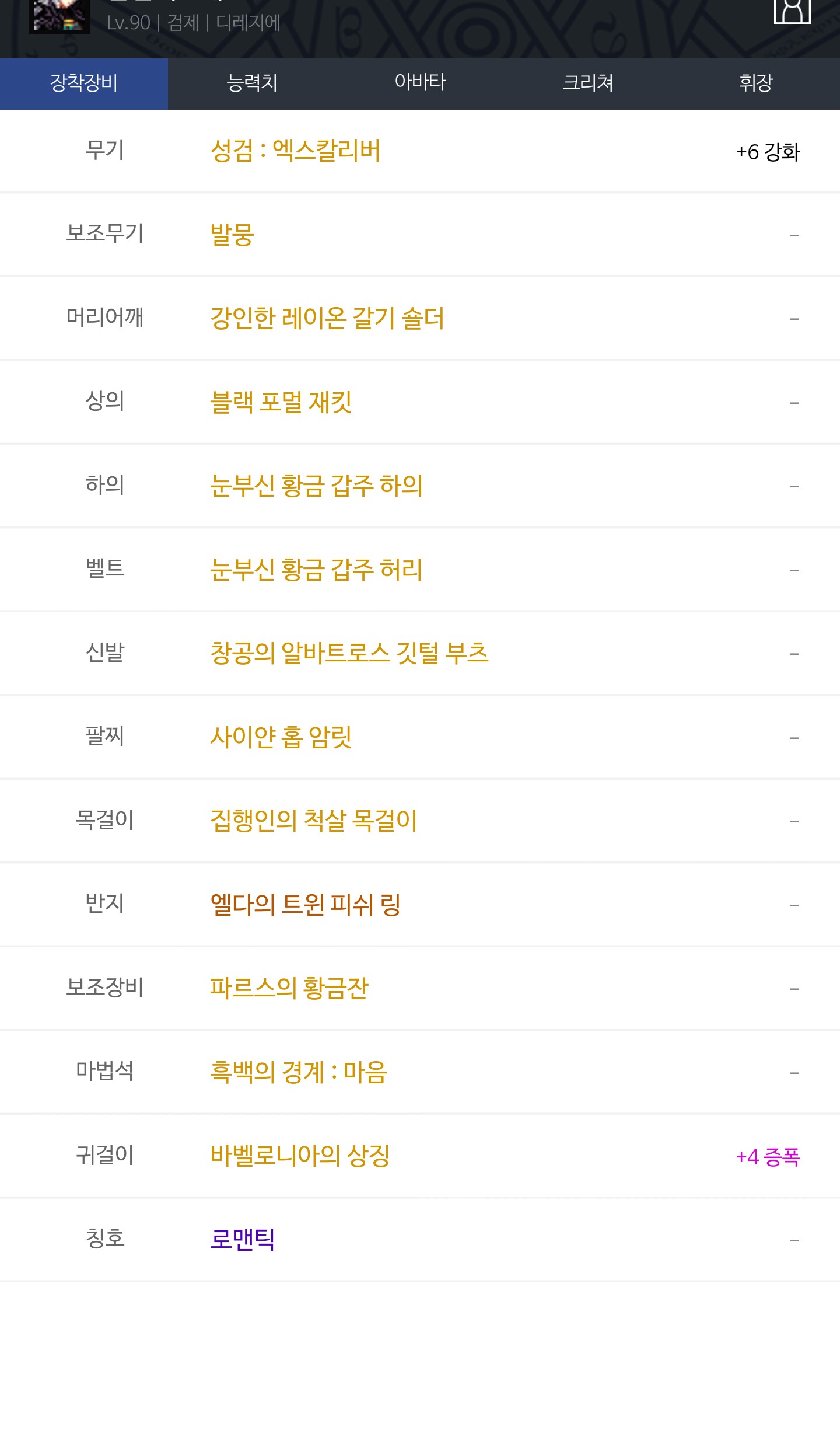Select the 크리쳐 tab
The height and width of the screenshot is (1444, 840).
coord(588,83)
